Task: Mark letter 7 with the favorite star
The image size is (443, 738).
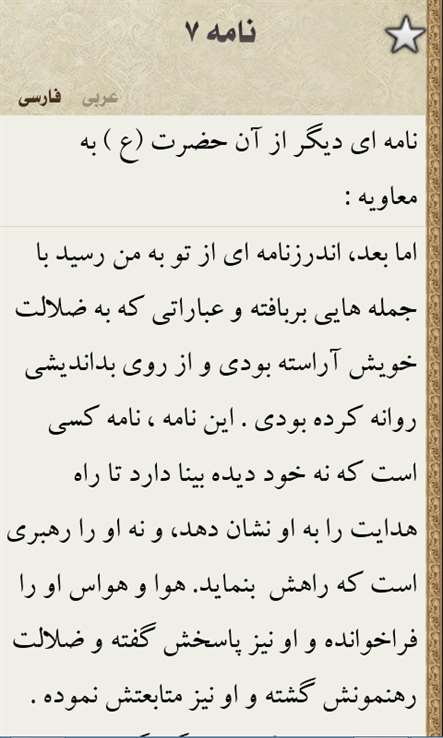Action: (x=405, y=34)
